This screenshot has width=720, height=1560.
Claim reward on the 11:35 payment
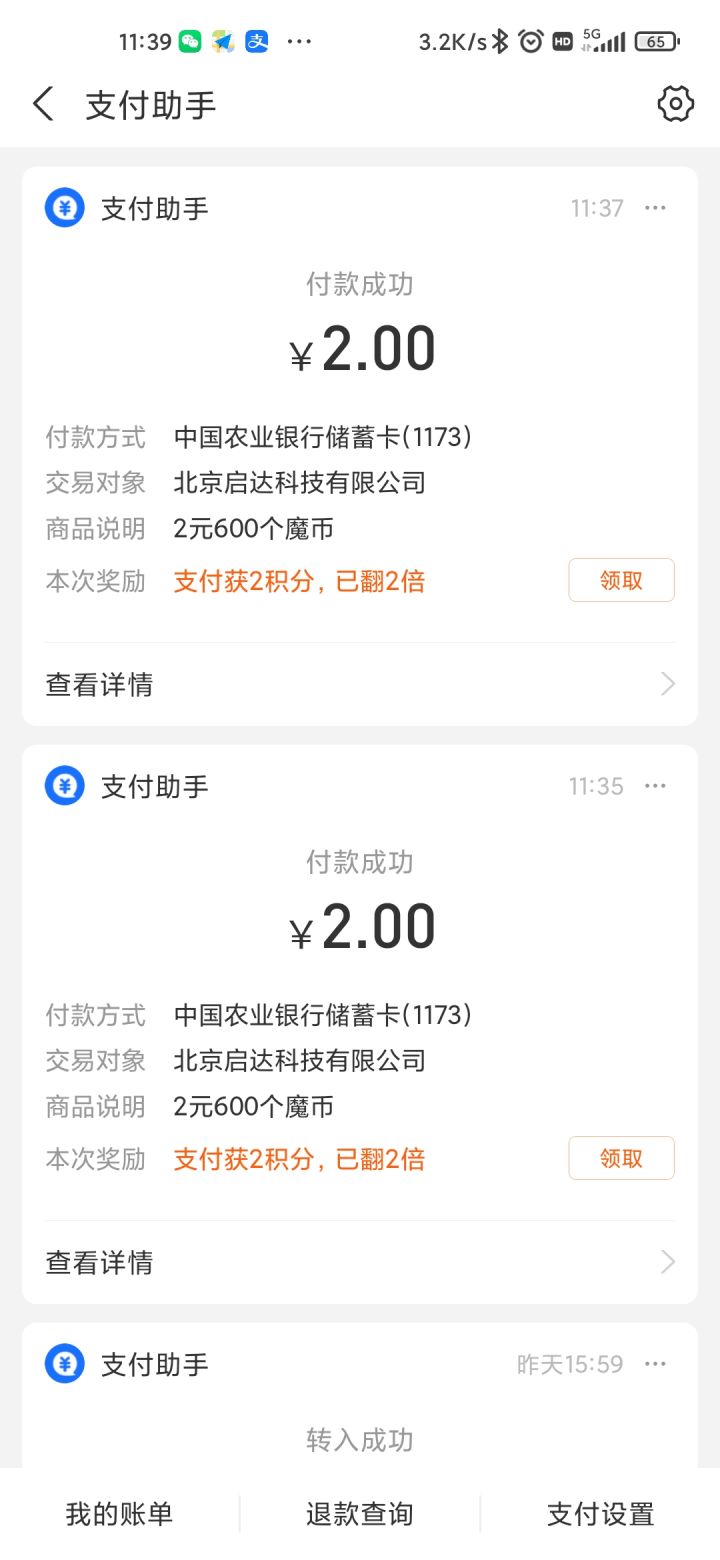(x=621, y=1158)
